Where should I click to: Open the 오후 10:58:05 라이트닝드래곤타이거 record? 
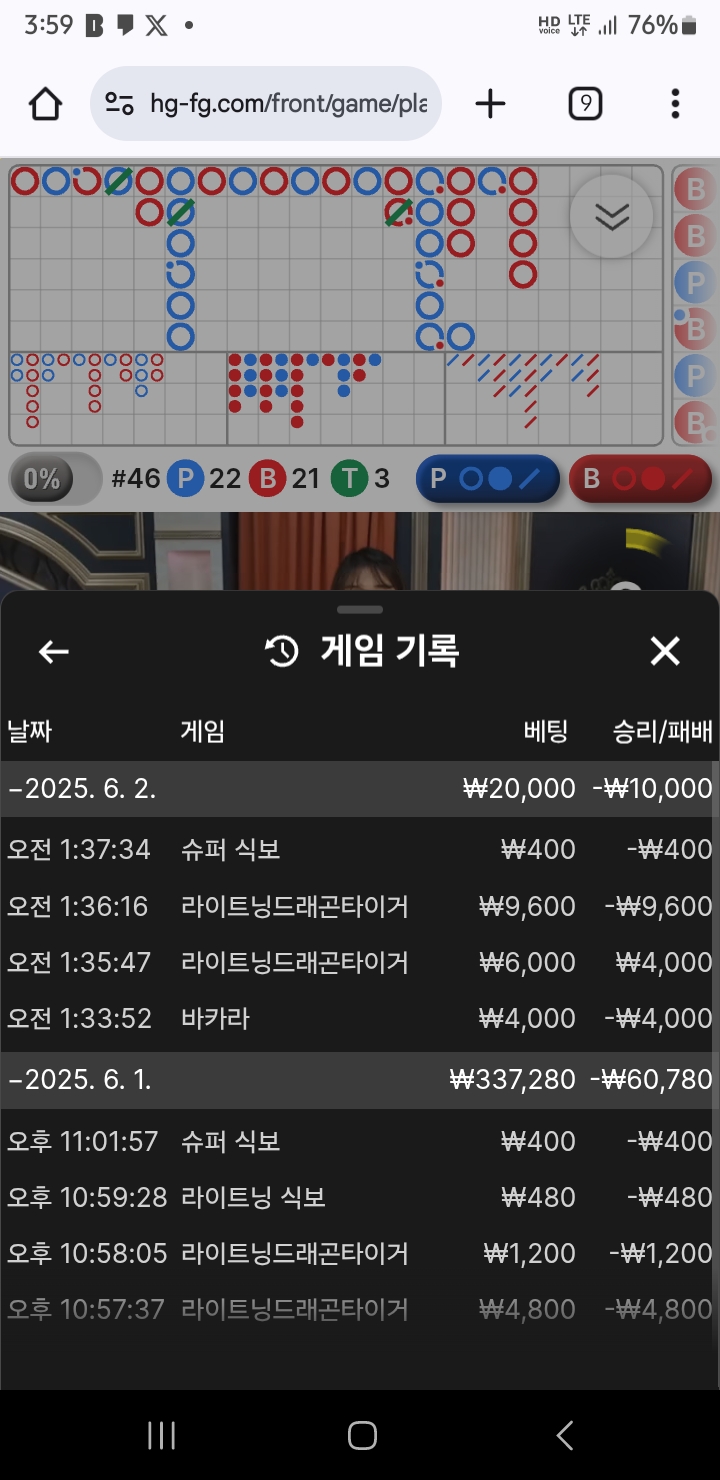(x=360, y=1253)
